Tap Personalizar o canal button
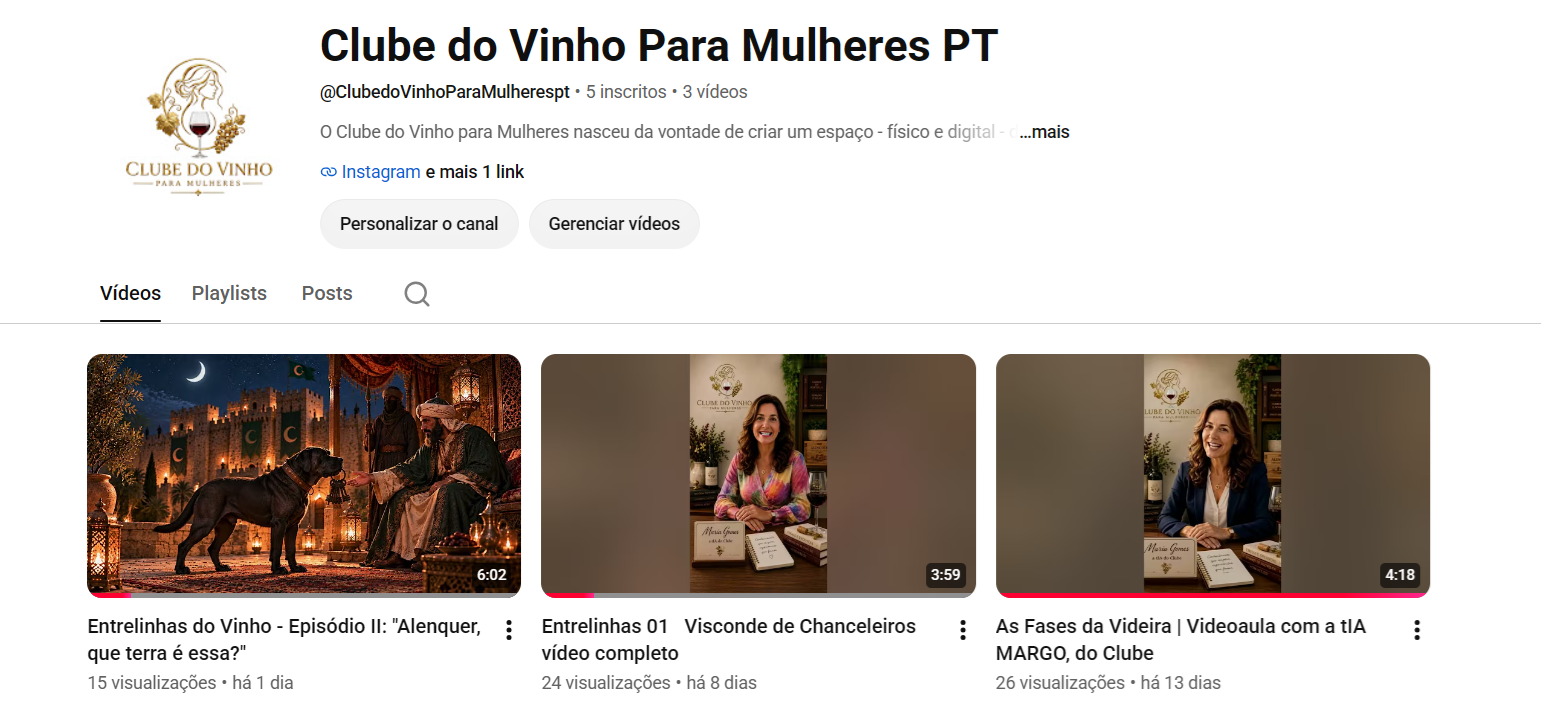 point(419,224)
